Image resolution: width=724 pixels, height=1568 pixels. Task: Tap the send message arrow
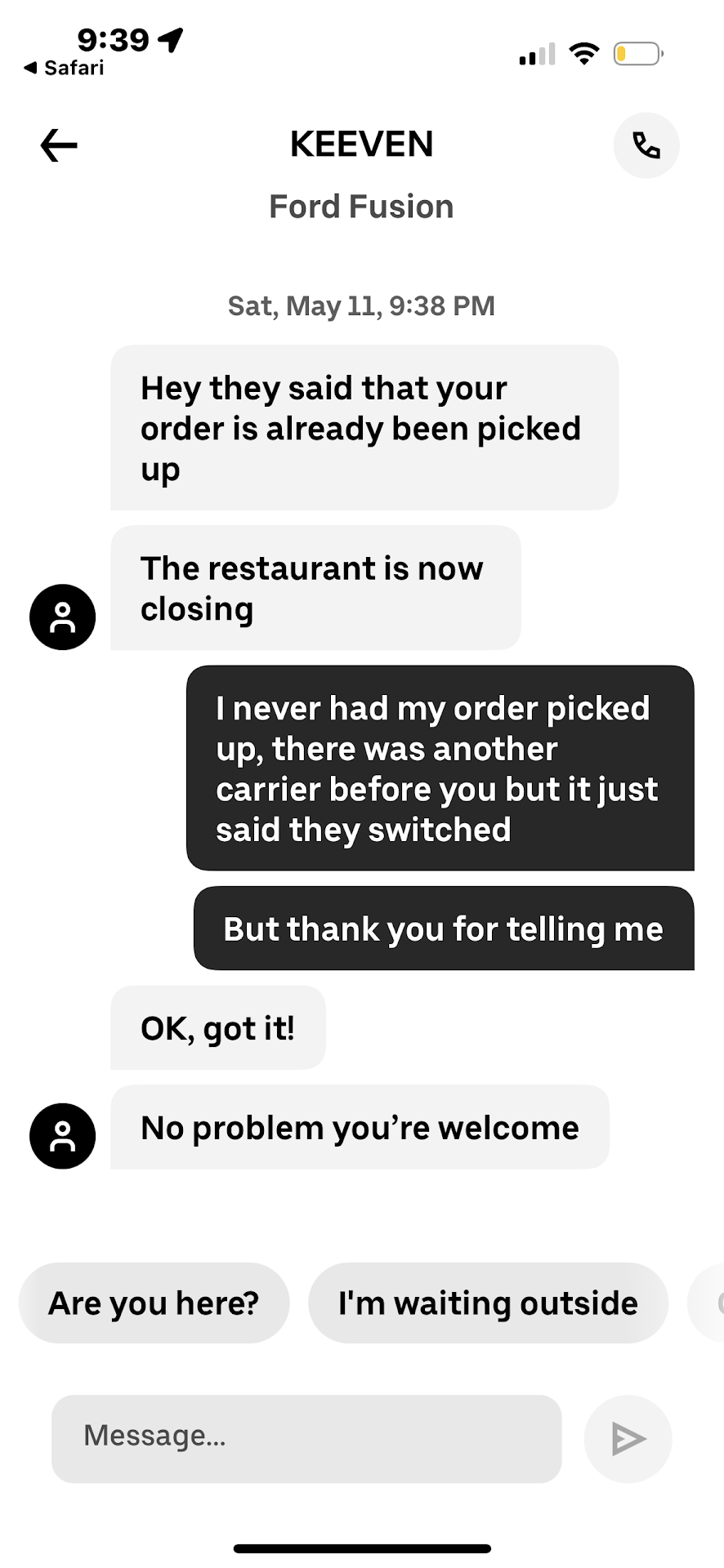tap(628, 1439)
